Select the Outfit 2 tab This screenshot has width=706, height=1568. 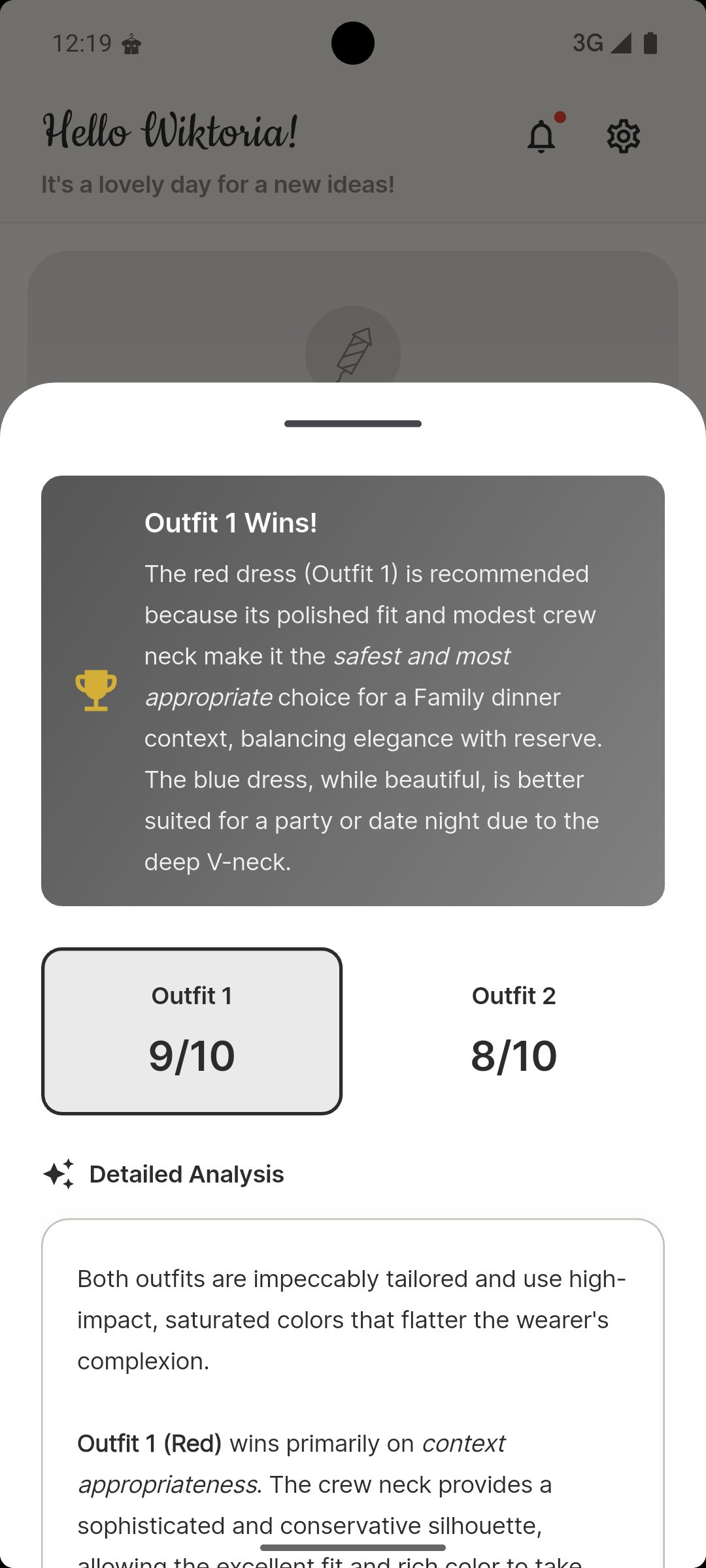pos(514,996)
